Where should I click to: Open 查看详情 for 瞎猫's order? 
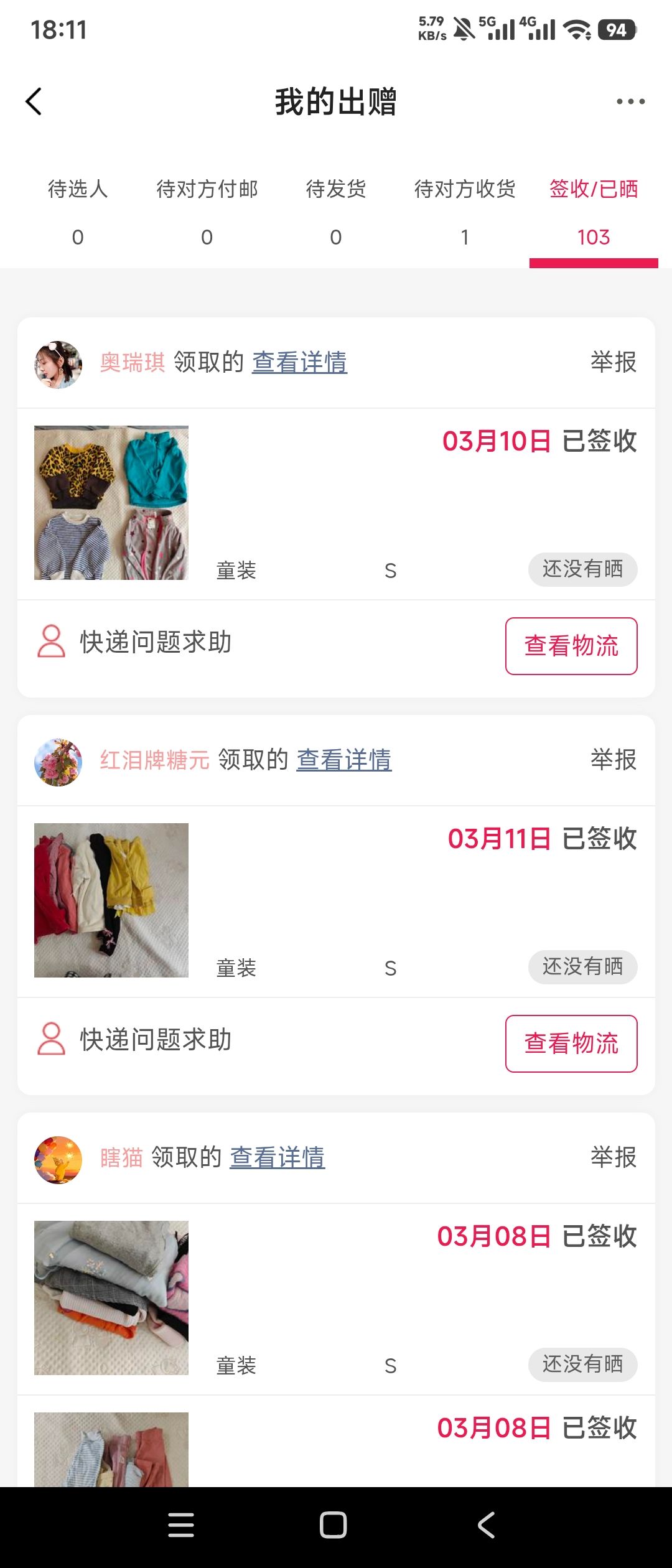pos(278,1157)
